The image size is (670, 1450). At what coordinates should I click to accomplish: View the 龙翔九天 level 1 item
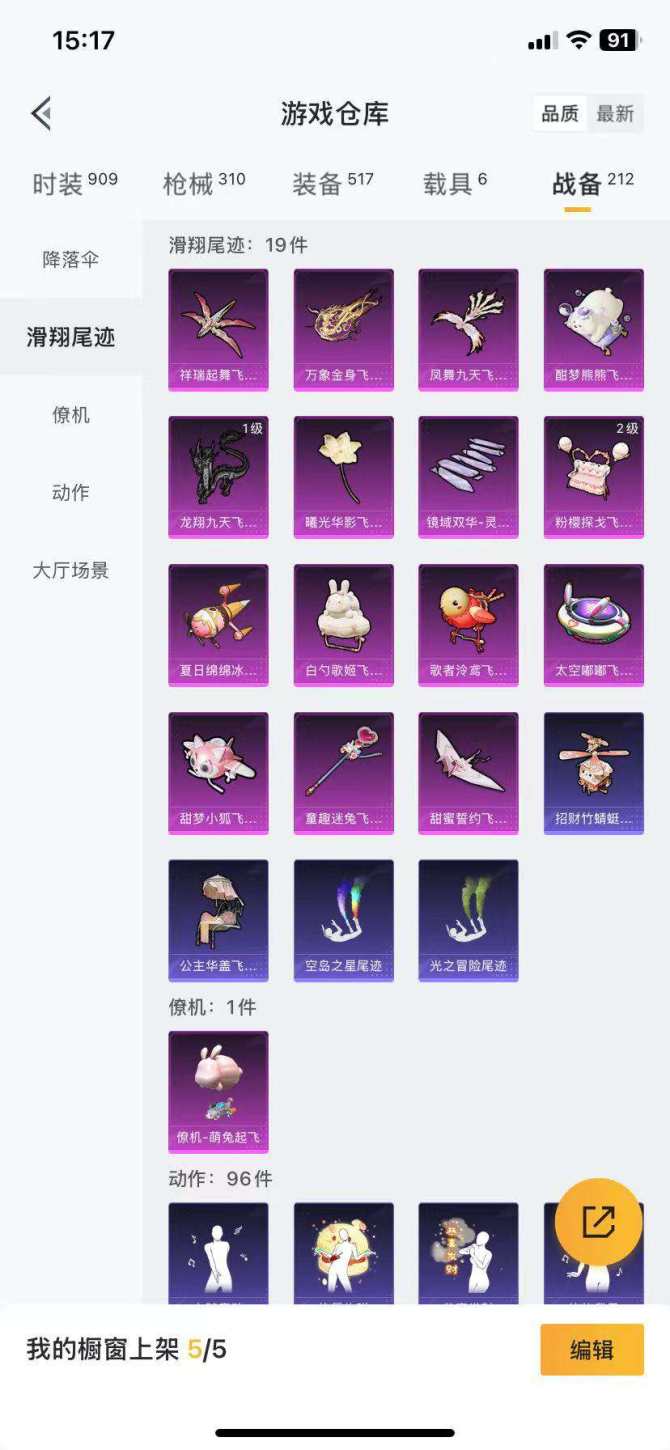pyautogui.click(x=218, y=477)
